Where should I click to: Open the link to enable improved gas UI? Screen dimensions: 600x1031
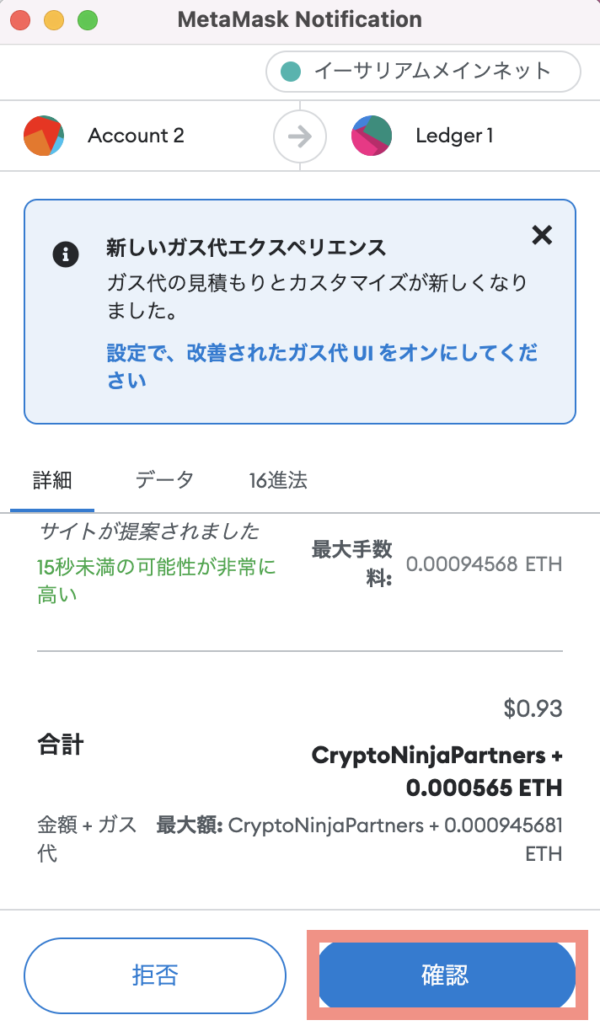point(322,366)
